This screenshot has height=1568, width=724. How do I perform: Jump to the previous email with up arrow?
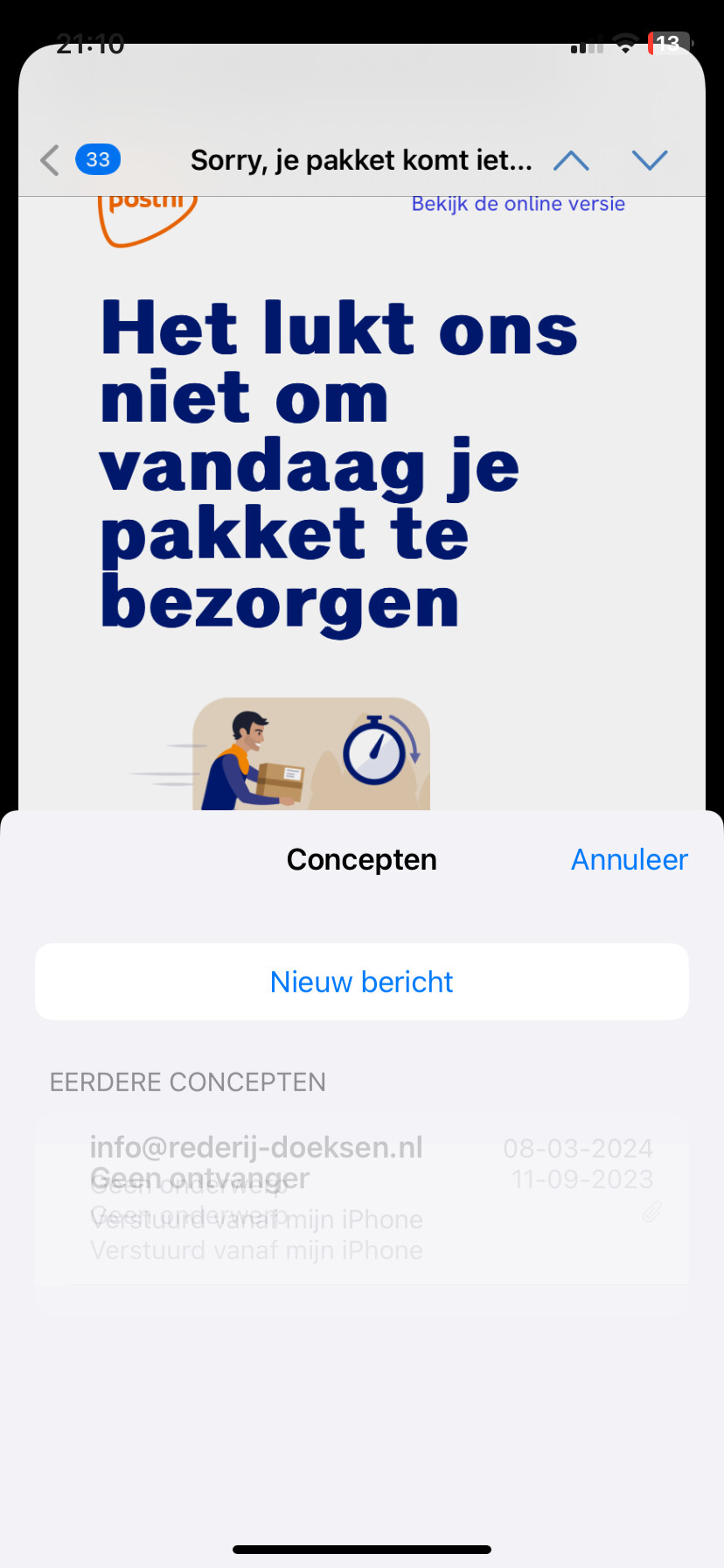pos(571,160)
